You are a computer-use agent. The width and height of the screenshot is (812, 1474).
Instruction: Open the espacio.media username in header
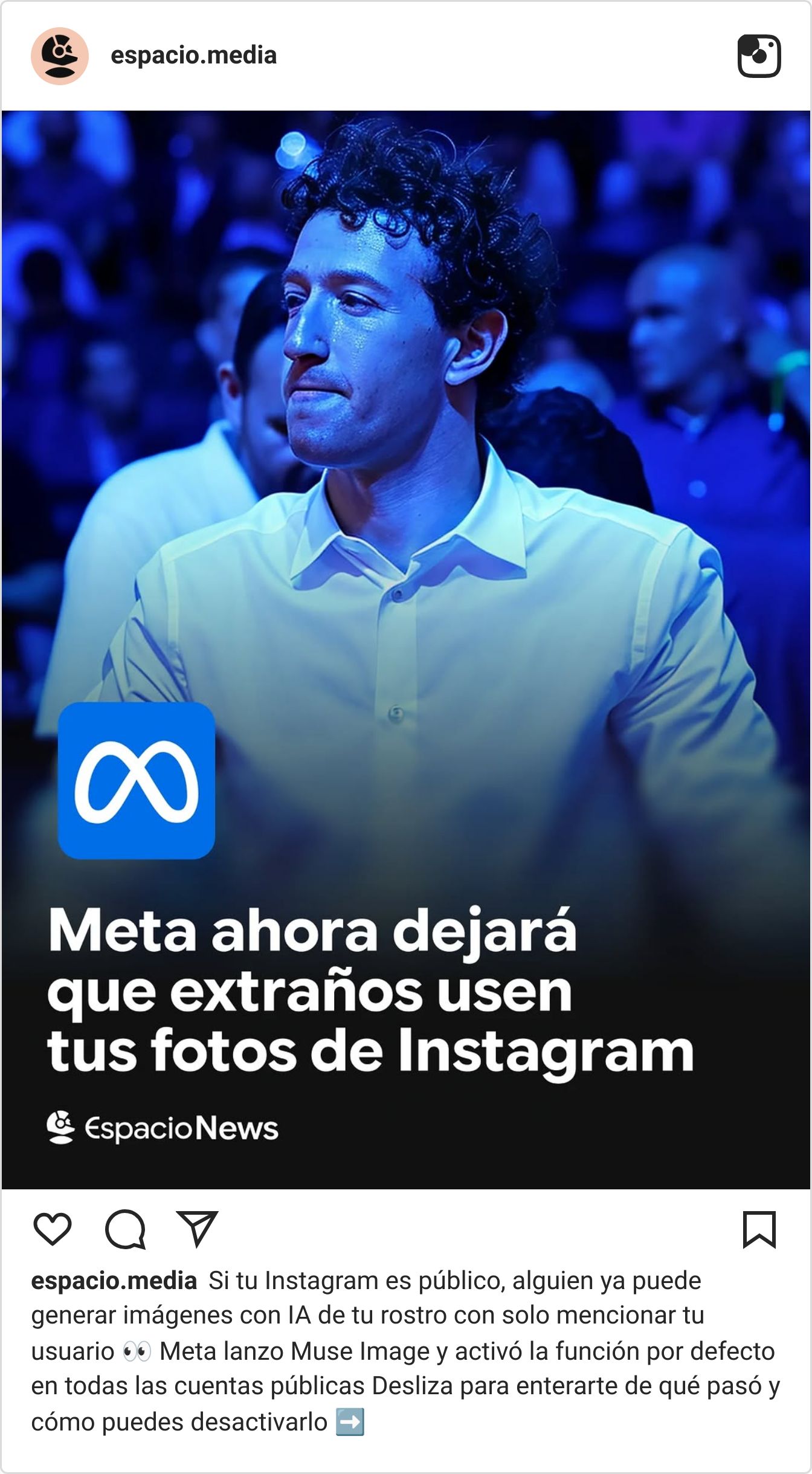[193, 56]
